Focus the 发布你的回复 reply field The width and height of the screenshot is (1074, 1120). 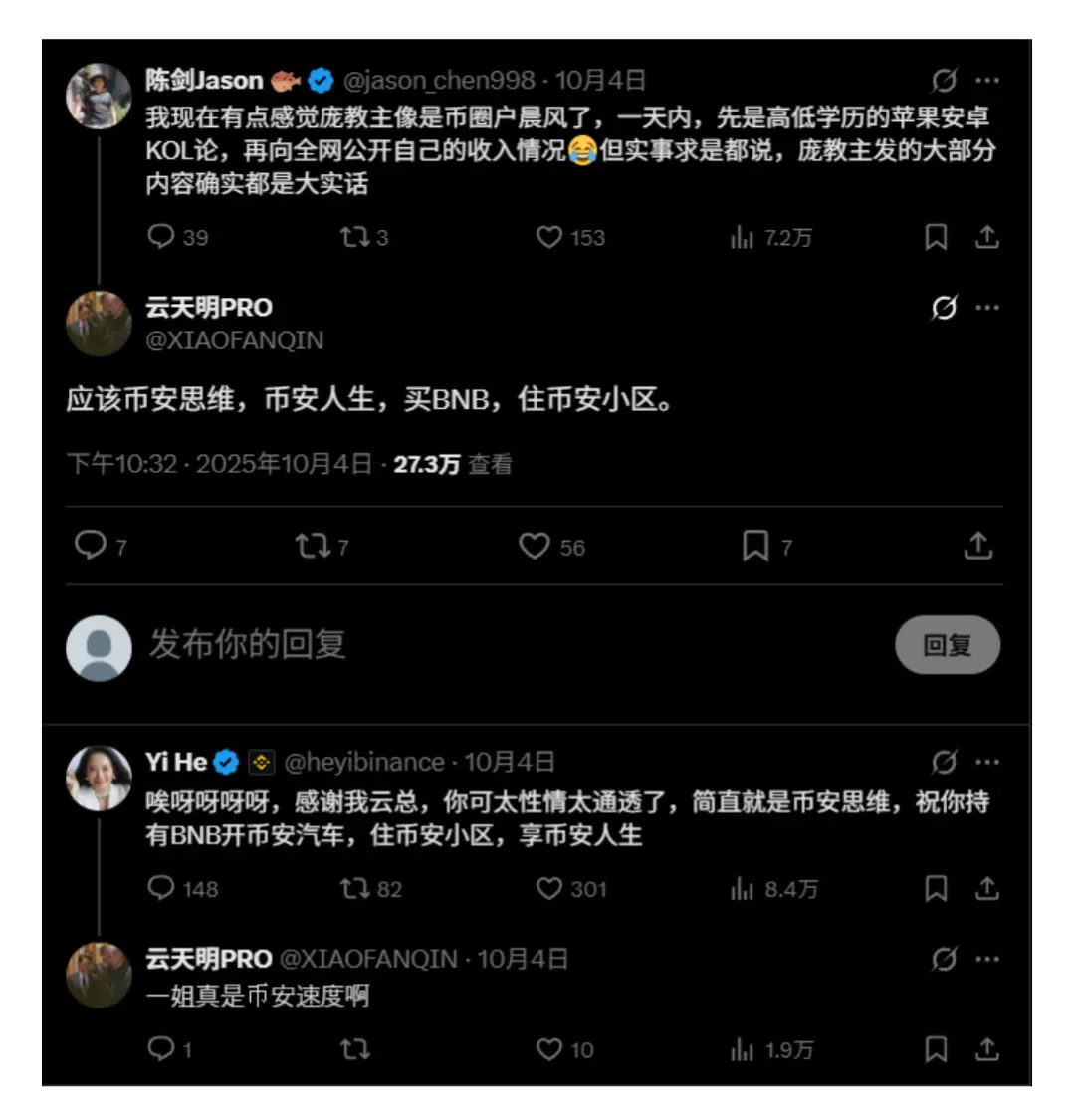398,645
